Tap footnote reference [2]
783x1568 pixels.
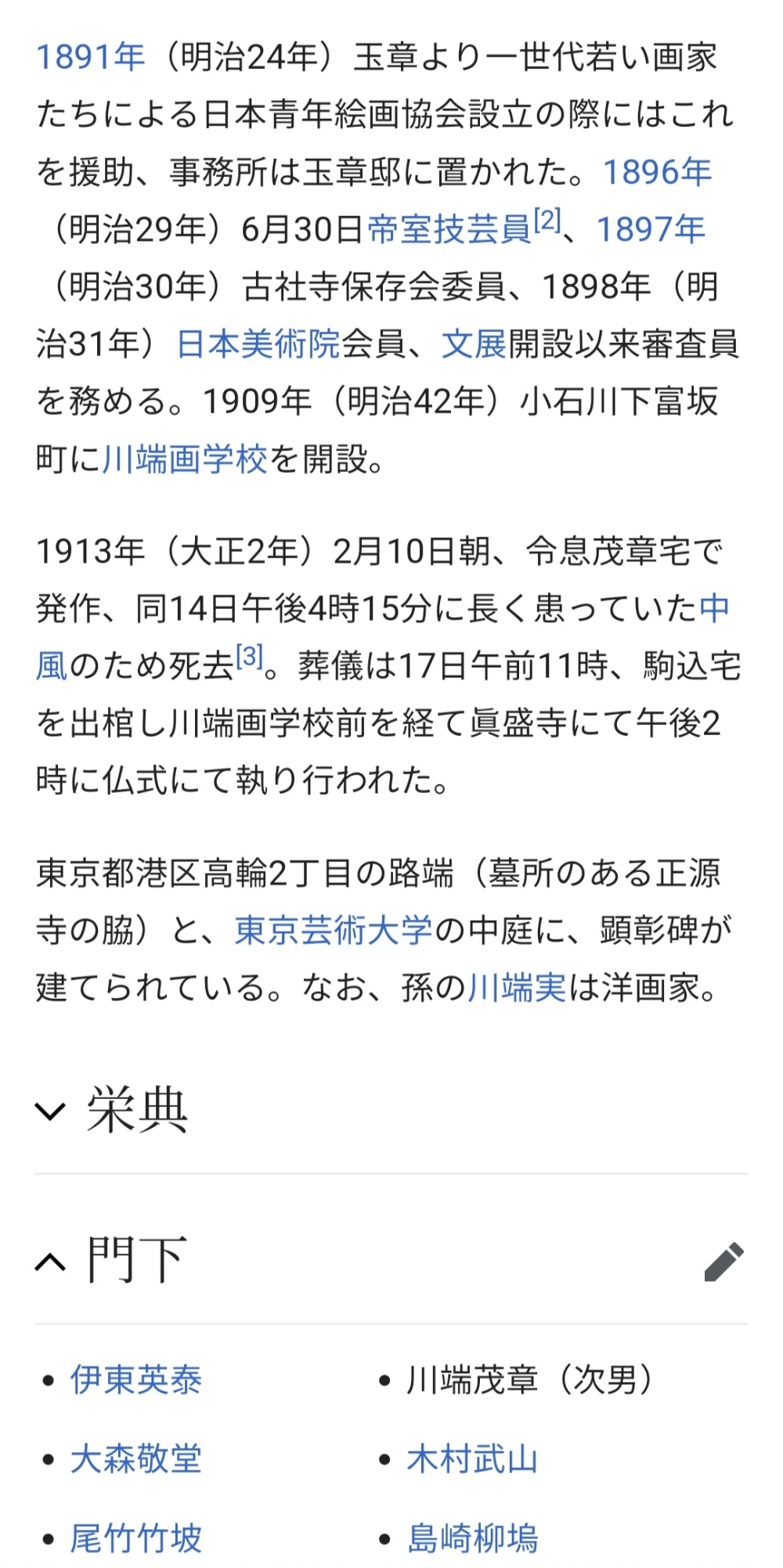point(547,221)
